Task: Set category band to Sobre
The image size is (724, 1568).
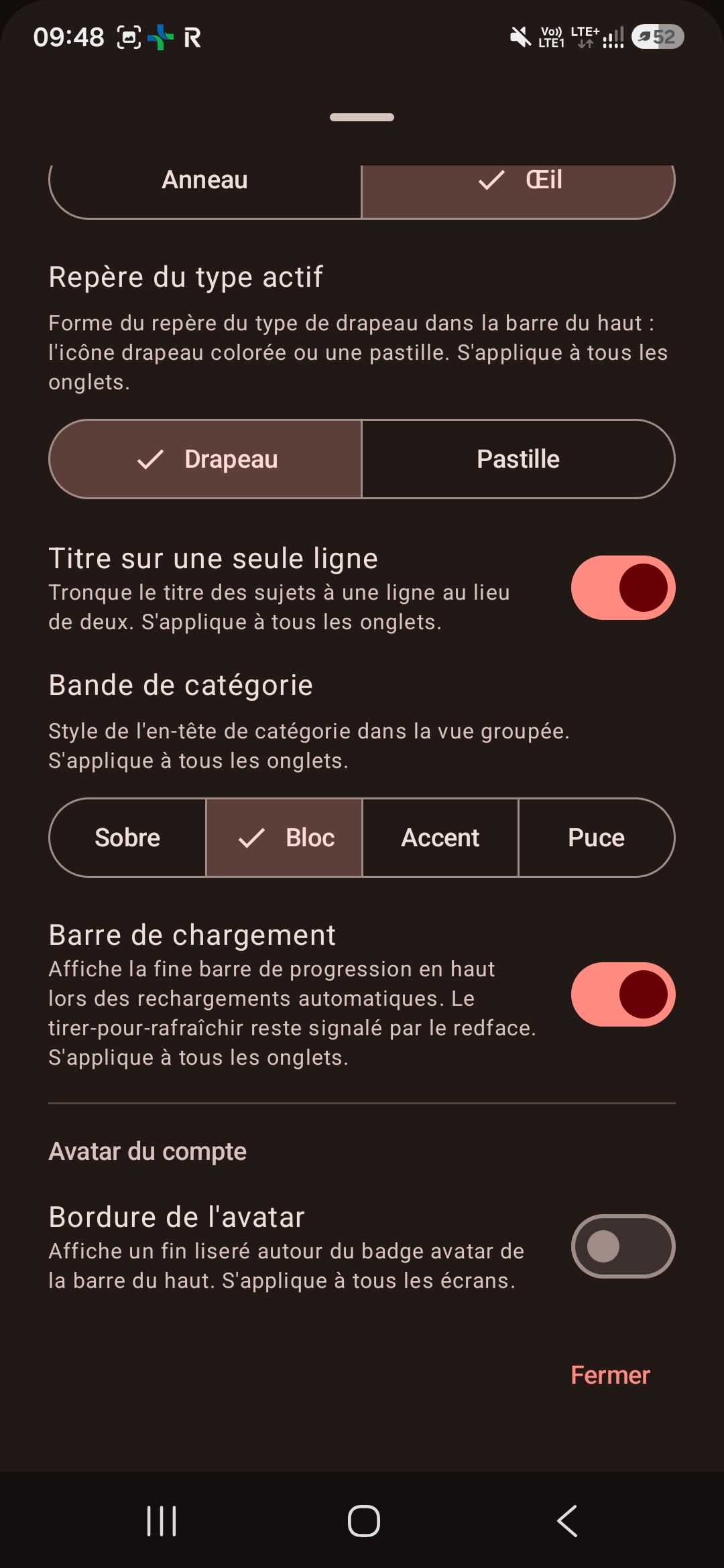Action: pyautogui.click(x=127, y=838)
